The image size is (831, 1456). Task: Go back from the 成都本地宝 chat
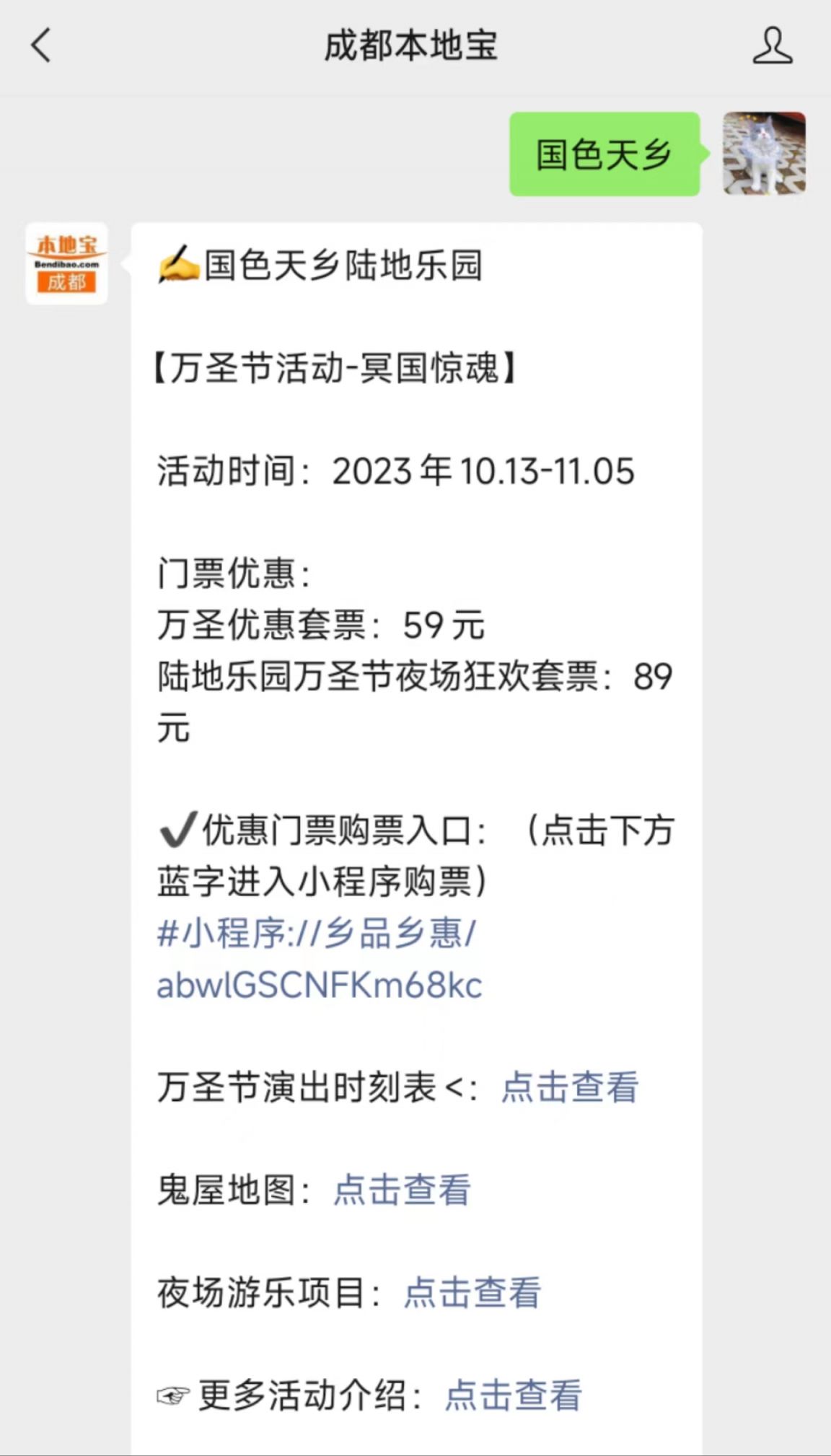[x=41, y=45]
